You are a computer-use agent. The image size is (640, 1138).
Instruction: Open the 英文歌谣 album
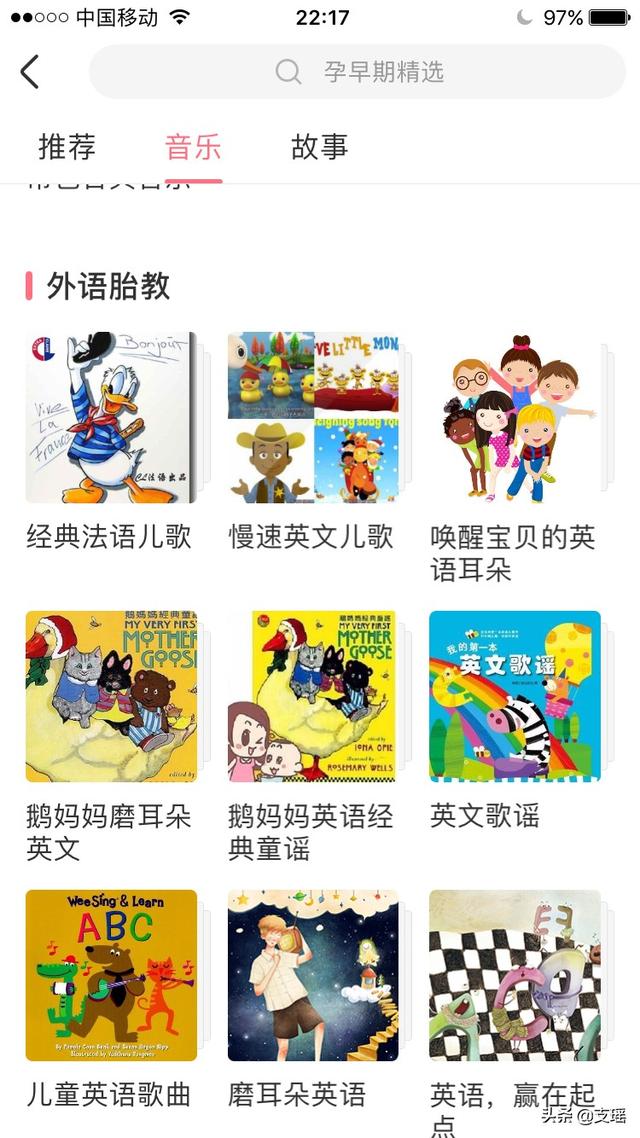pyautogui.click(x=515, y=696)
